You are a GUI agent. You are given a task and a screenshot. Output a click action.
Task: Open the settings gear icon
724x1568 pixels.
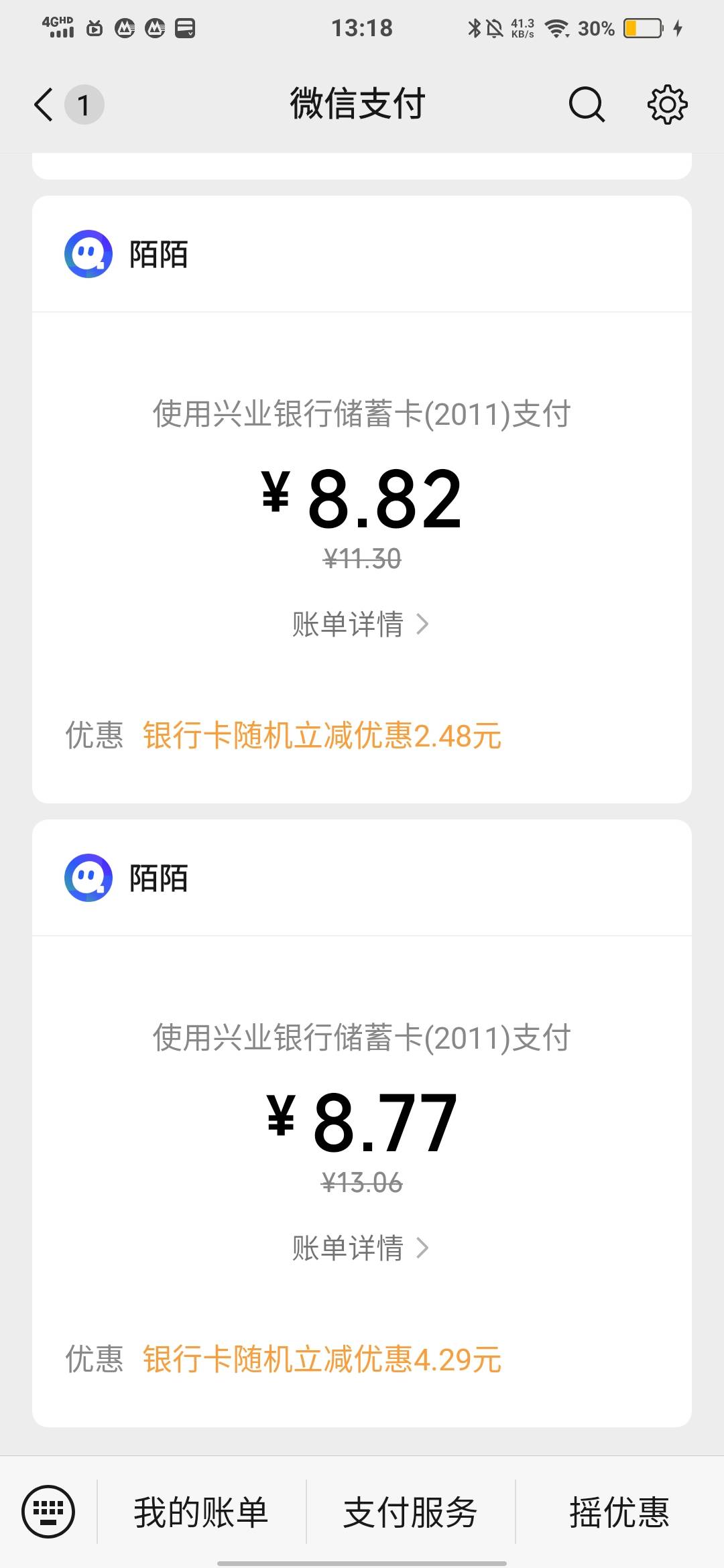pos(667,105)
